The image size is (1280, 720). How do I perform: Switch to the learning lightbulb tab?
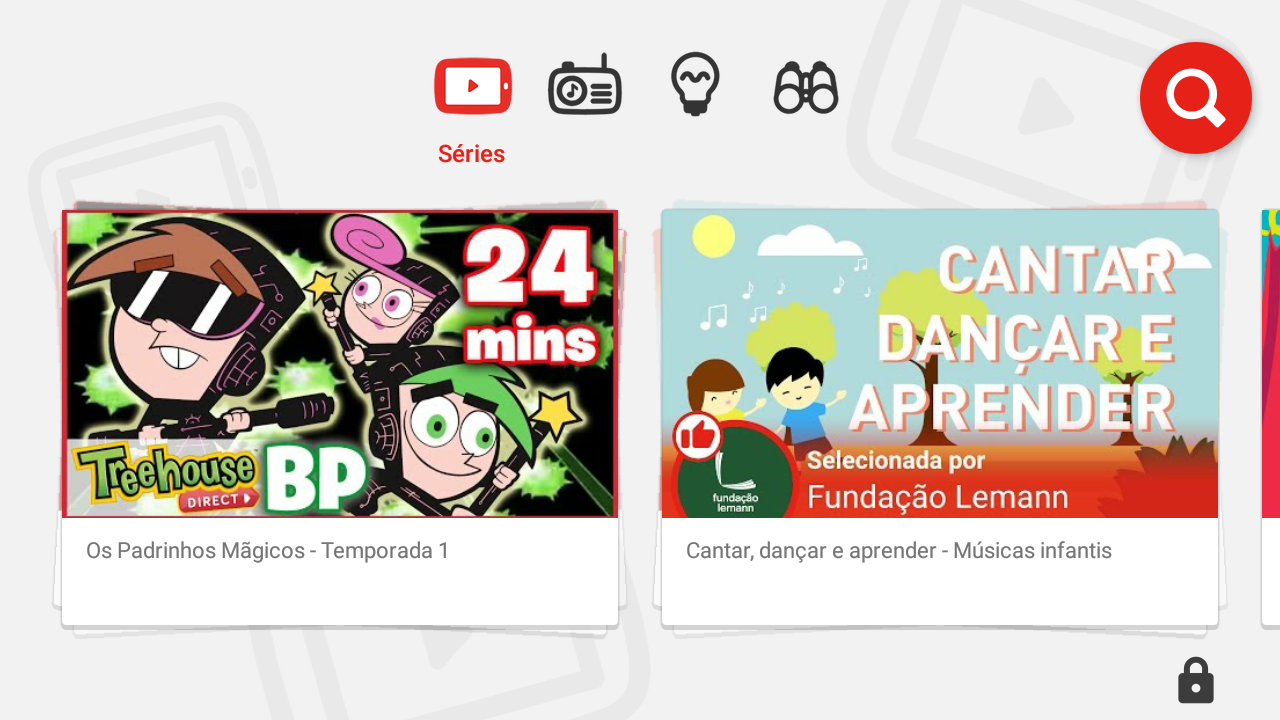[695, 85]
